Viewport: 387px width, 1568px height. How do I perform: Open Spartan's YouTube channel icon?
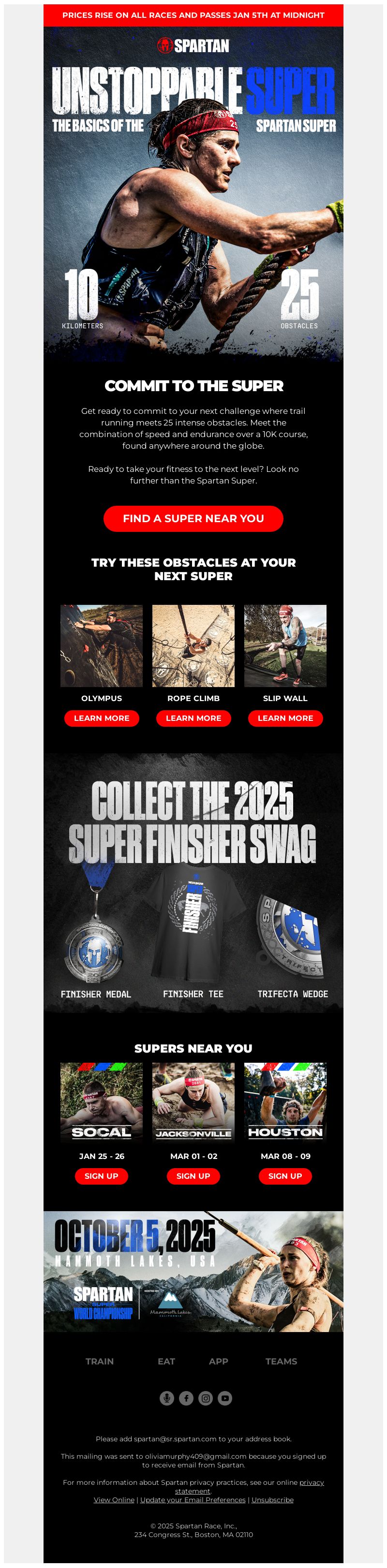(x=225, y=1397)
